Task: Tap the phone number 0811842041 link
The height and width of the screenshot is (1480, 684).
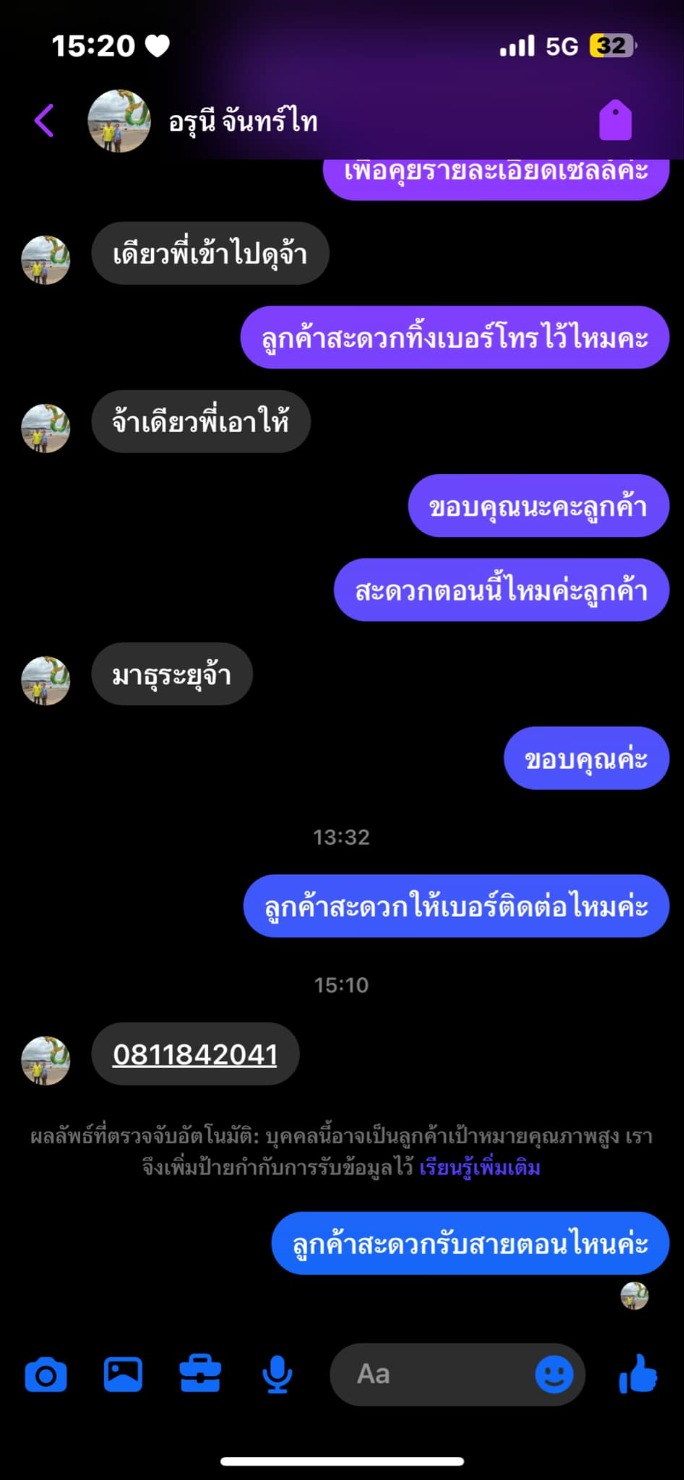Action: coord(195,1054)
